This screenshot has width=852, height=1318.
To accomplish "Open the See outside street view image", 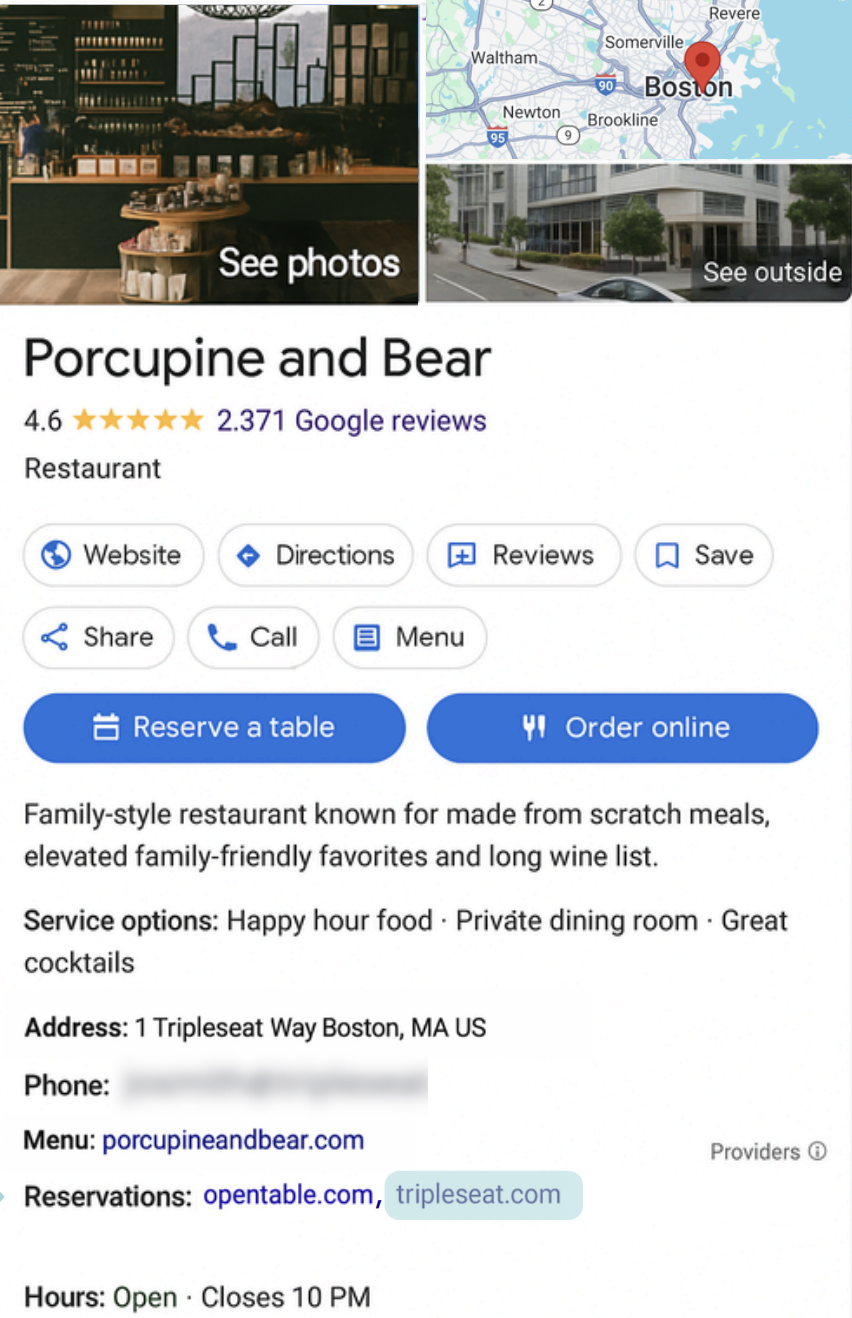I will pos(771,271).
